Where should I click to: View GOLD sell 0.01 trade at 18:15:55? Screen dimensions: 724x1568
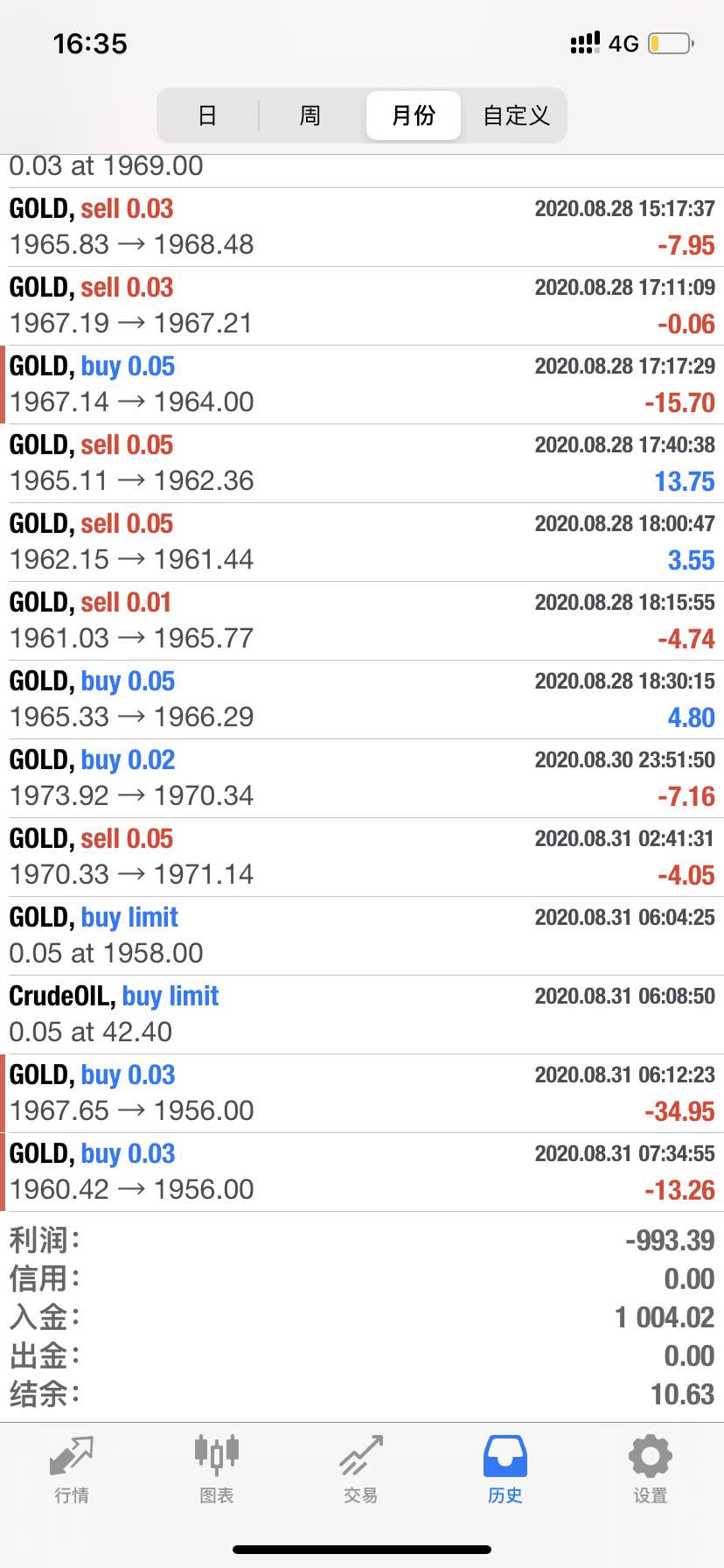tap(362, 621)
